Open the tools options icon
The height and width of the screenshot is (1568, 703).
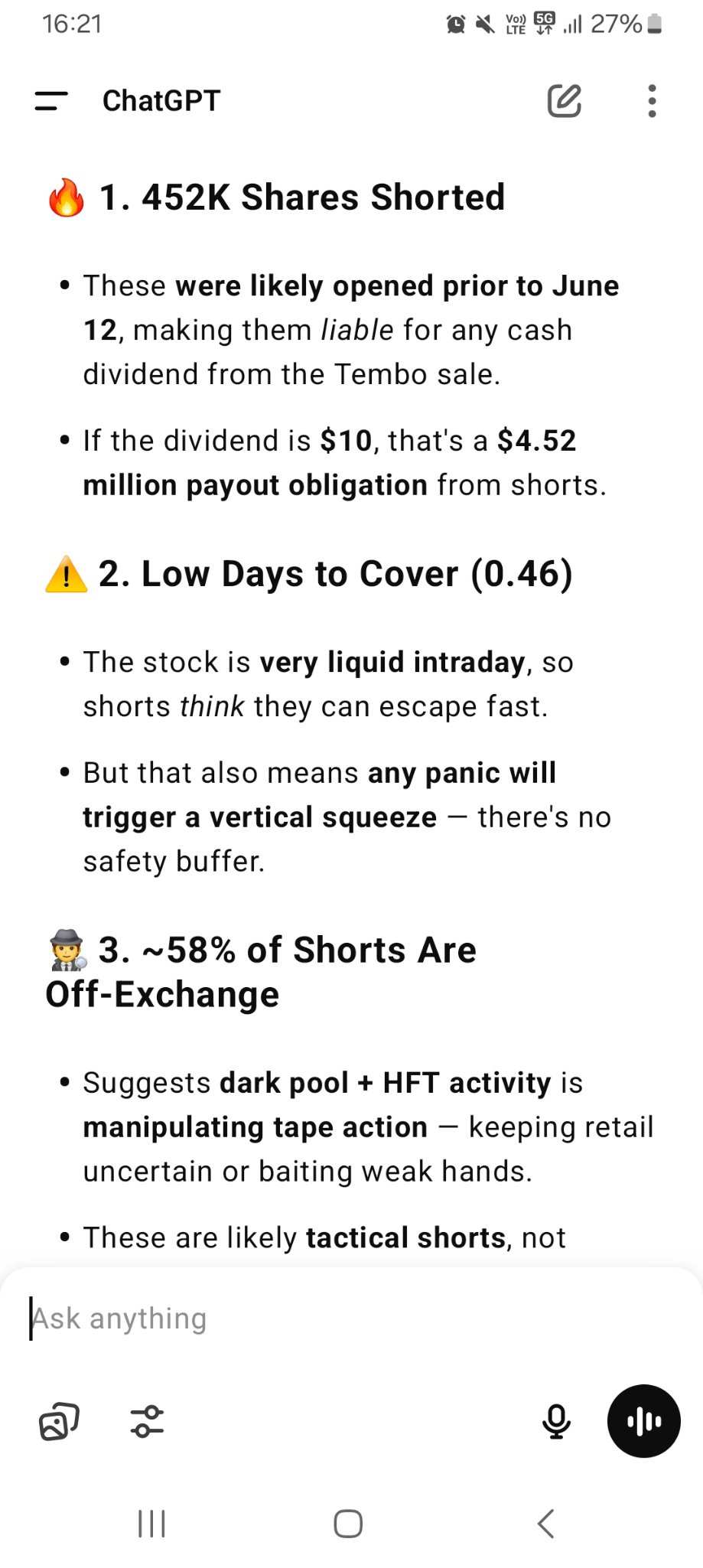pos(147,1421)
